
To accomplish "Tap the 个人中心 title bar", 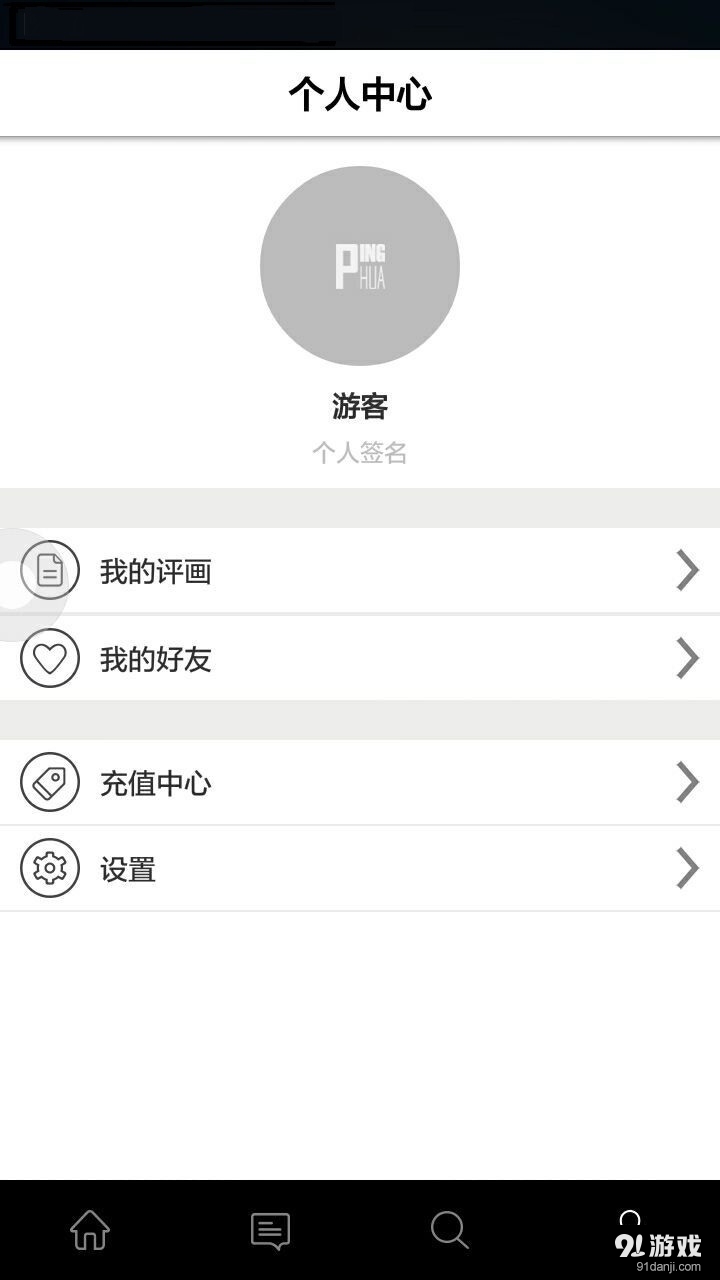I will click(x=360, y=92).
